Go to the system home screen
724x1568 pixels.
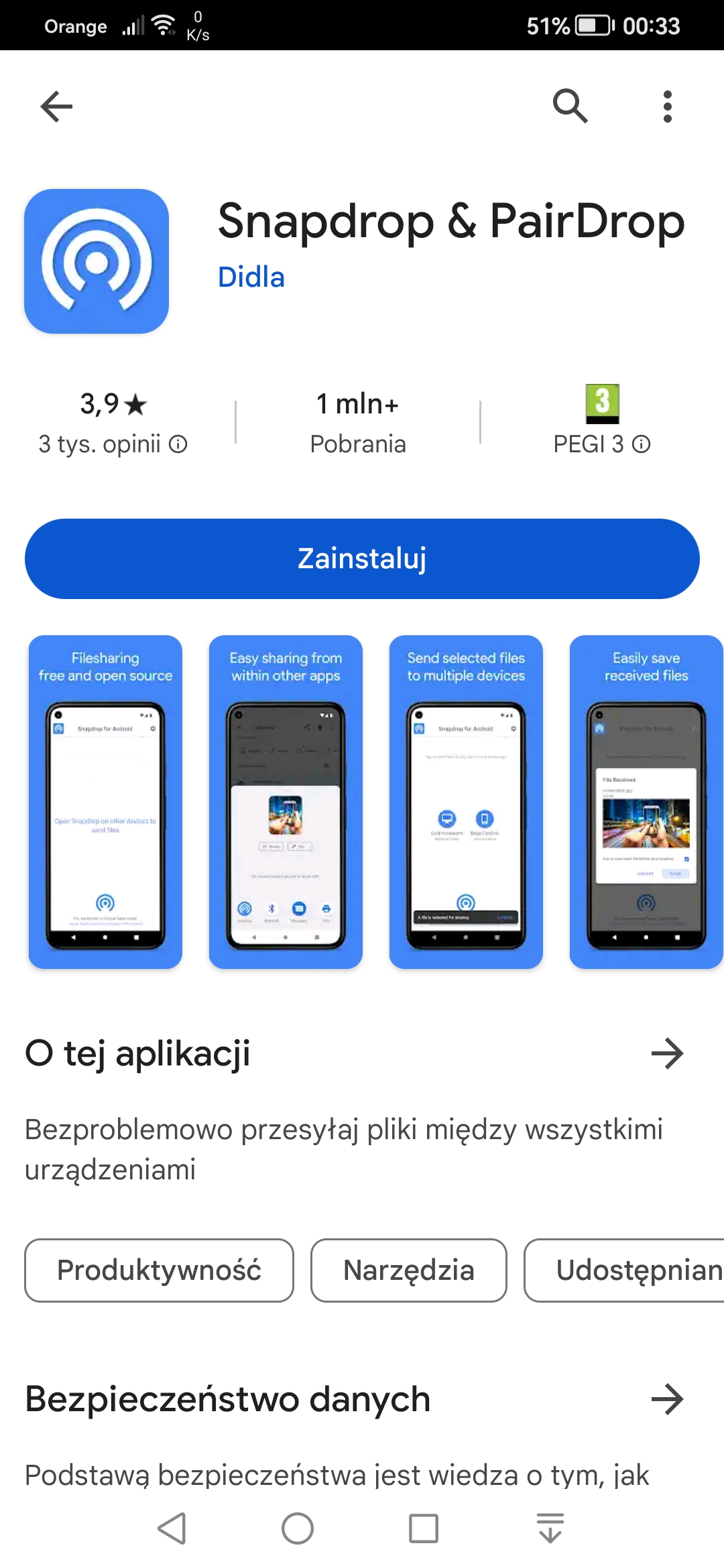click(x=298, y=1528)
